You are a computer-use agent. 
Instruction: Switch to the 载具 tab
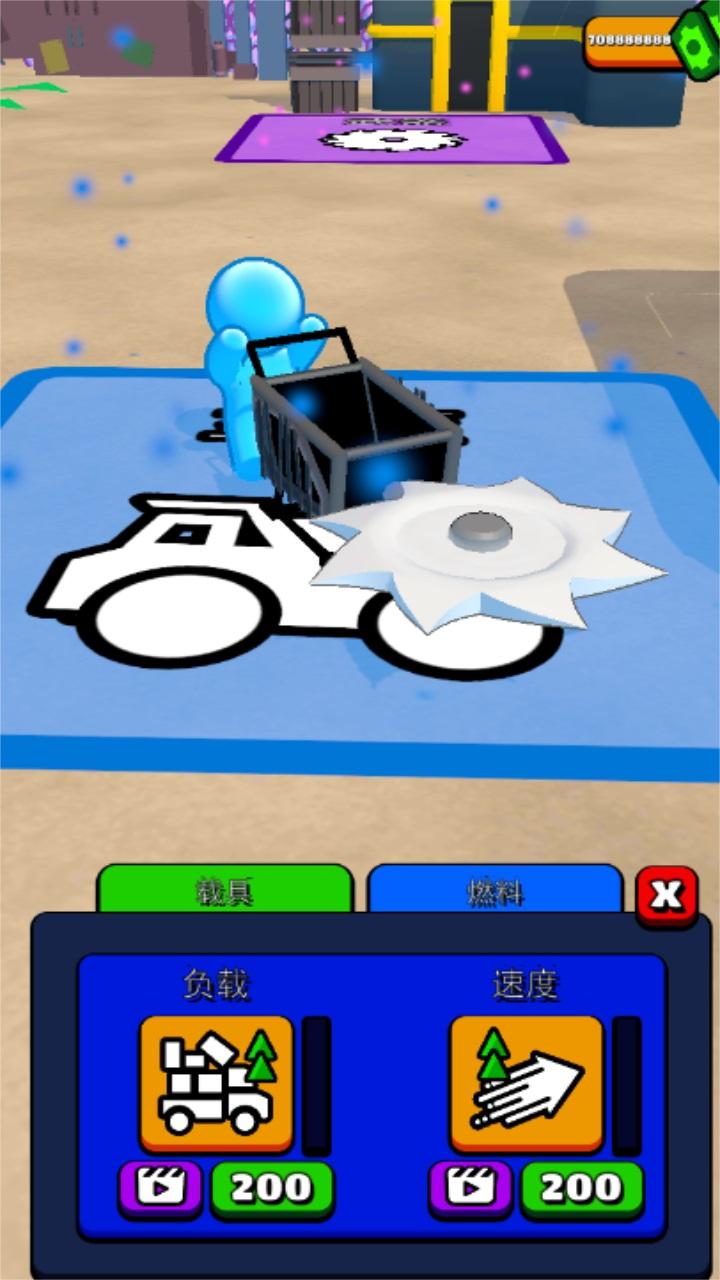225,889
